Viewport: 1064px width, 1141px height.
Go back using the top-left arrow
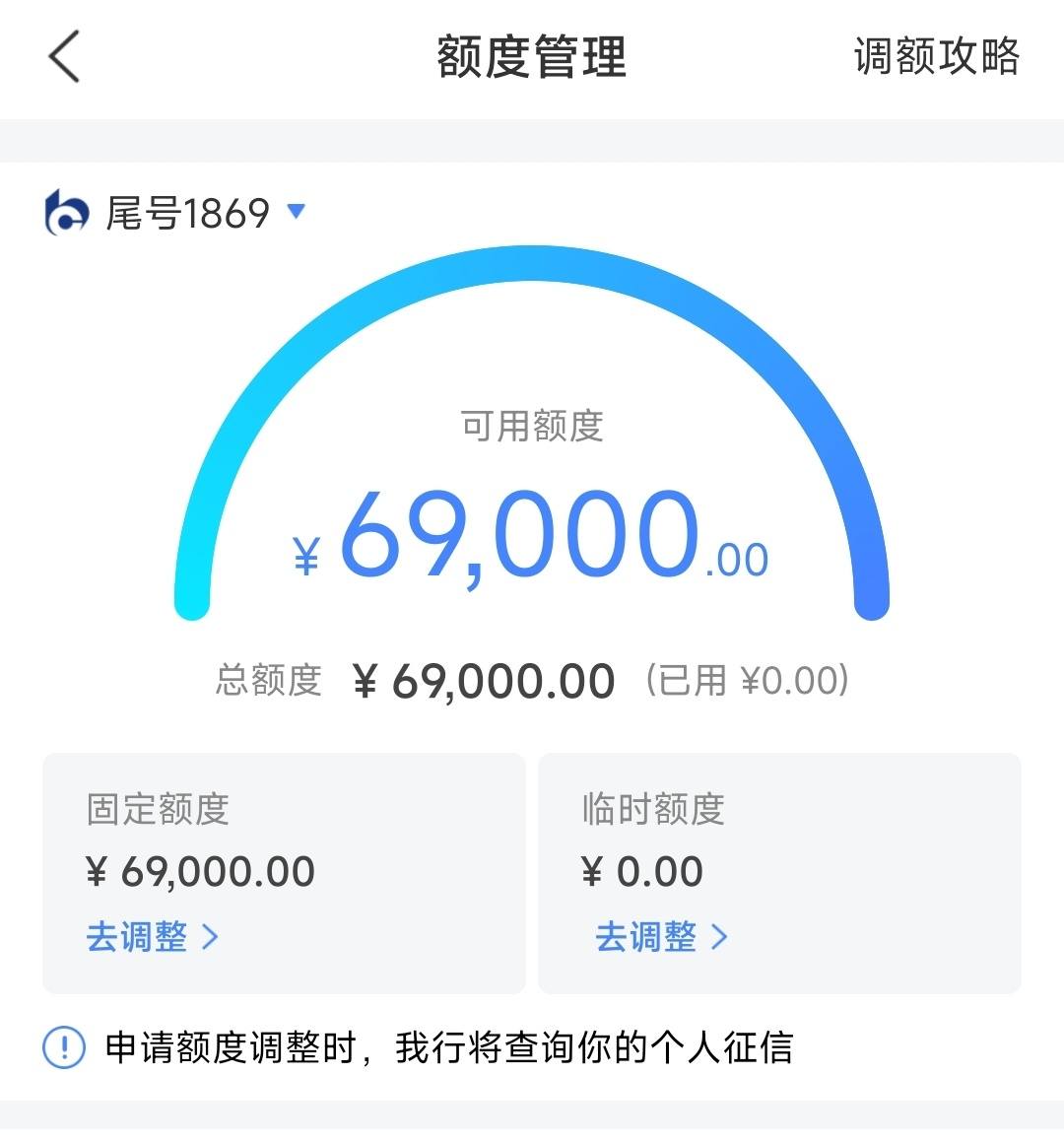[64, 56]
